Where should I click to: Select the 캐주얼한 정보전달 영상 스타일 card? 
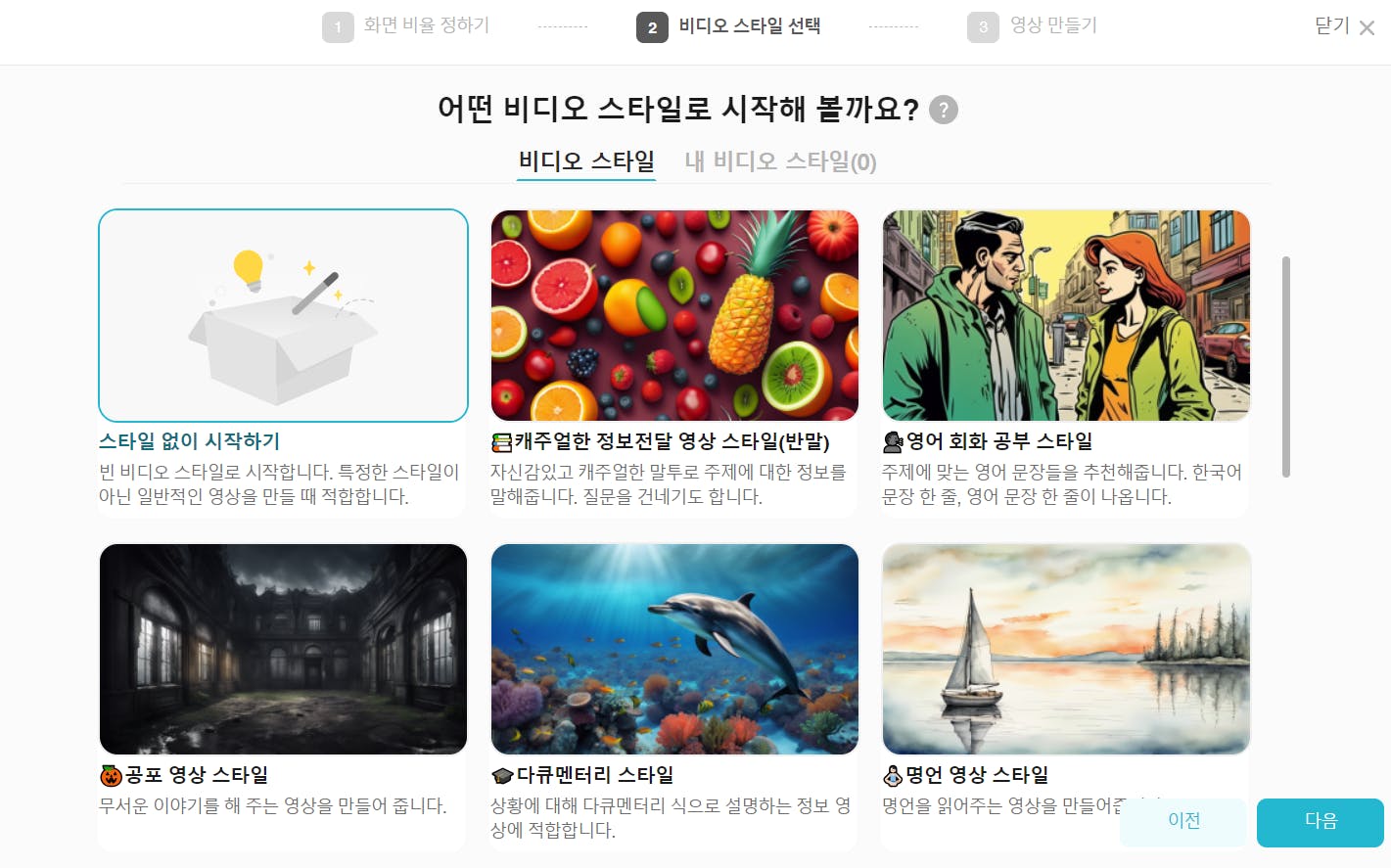click(674, 316)
